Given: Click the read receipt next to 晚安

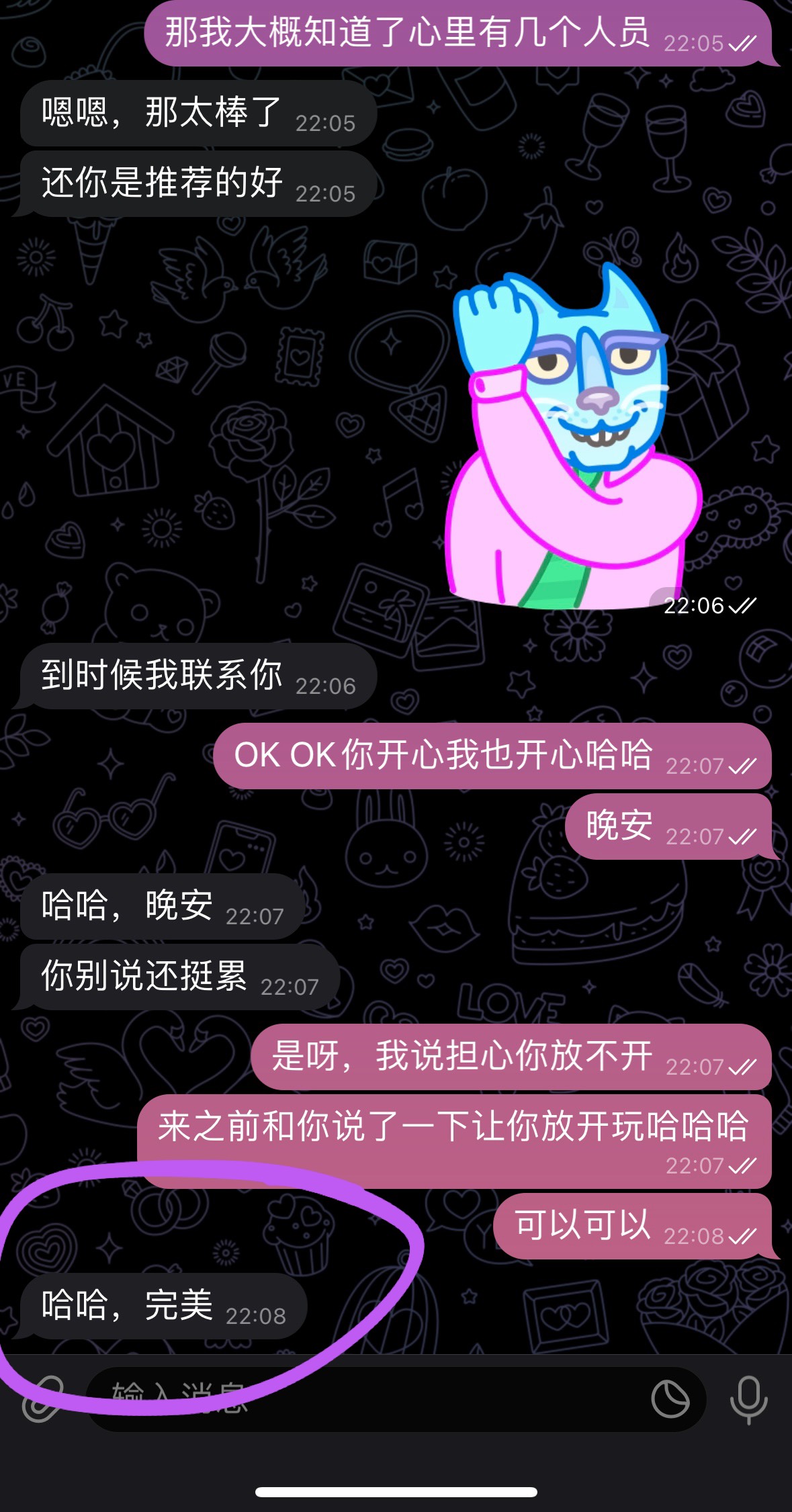Looking at the screenshot, I should click(742, 837).
